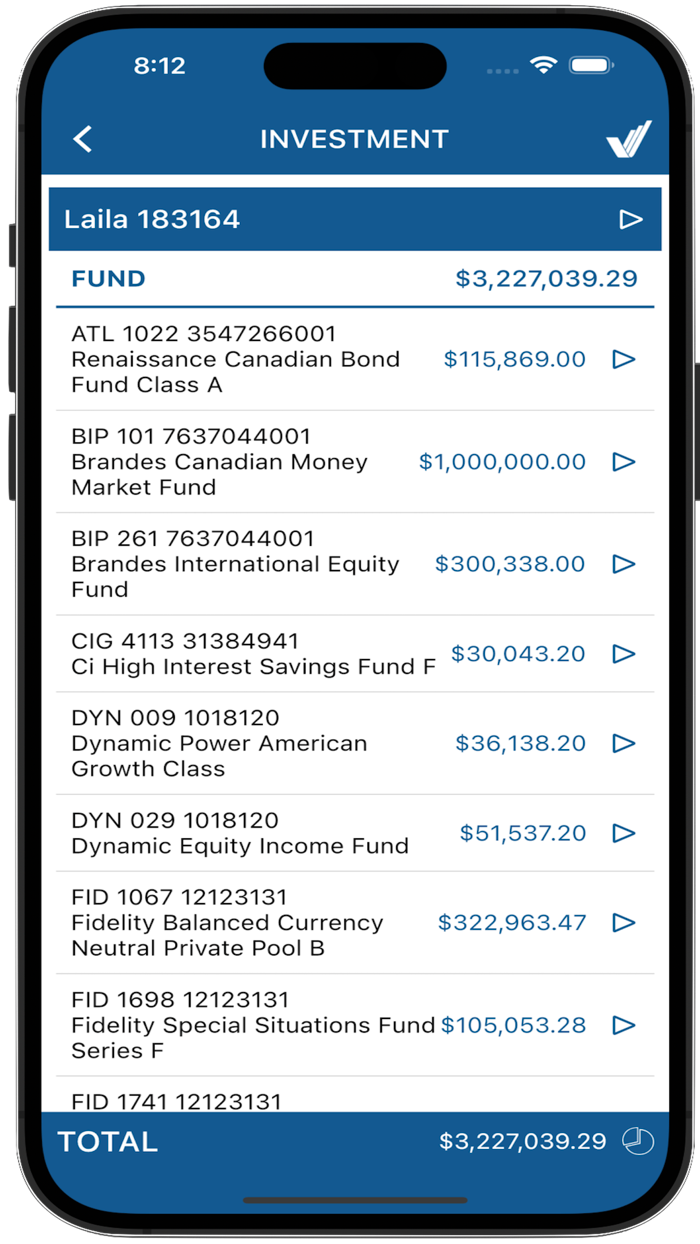Select Ci High Interest Savings Fund F
Viewport: 700px width, 1244px height.
tap(624, 654)
